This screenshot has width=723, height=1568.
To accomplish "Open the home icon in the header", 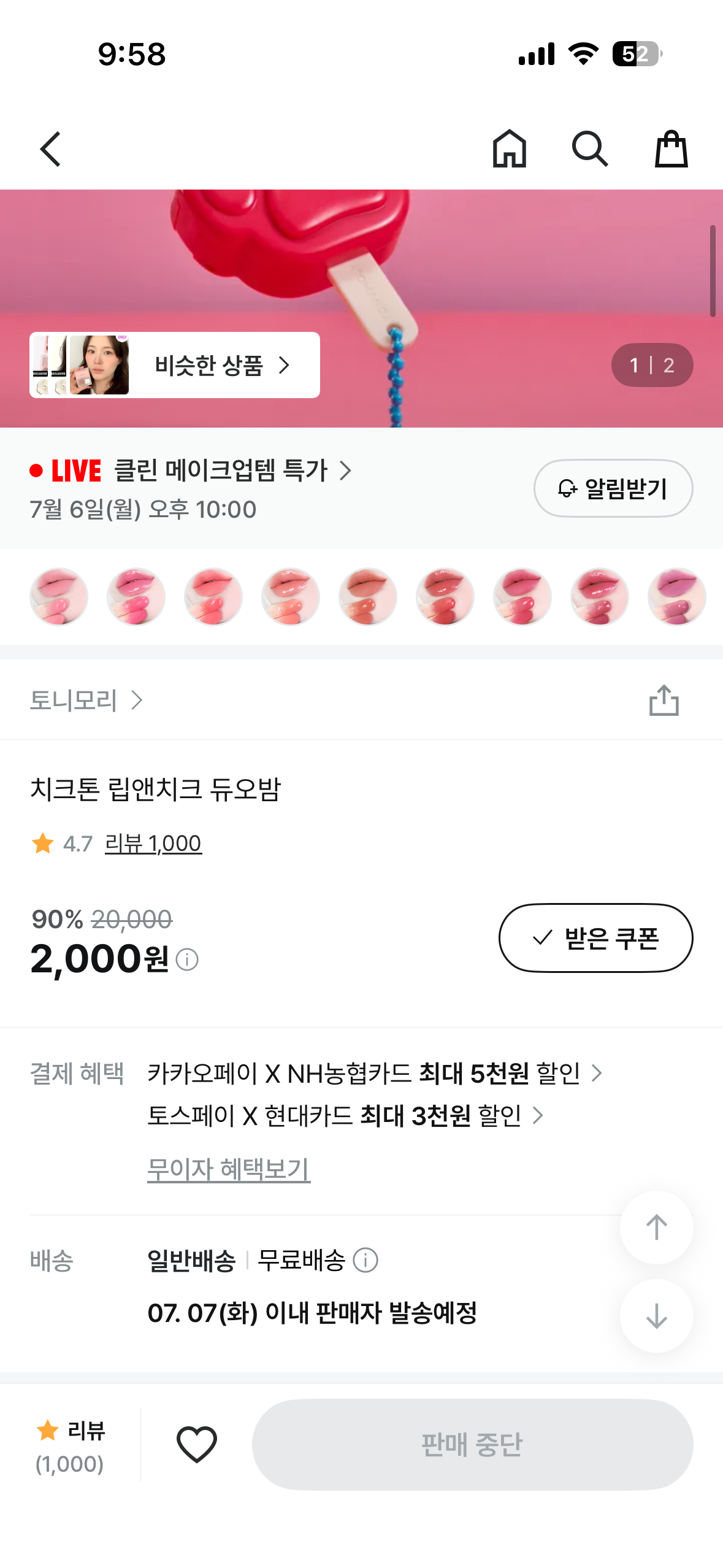I will [510, 148].
